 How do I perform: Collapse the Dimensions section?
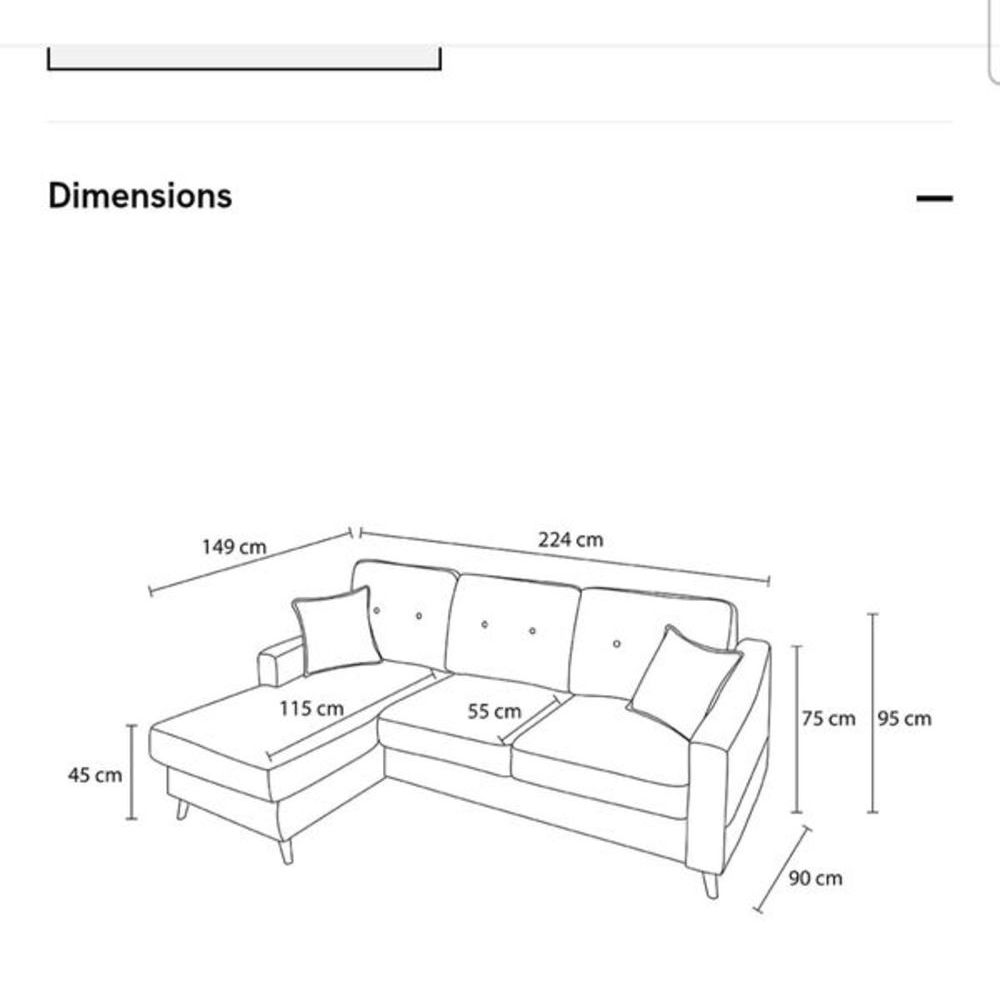pos(934,199)
